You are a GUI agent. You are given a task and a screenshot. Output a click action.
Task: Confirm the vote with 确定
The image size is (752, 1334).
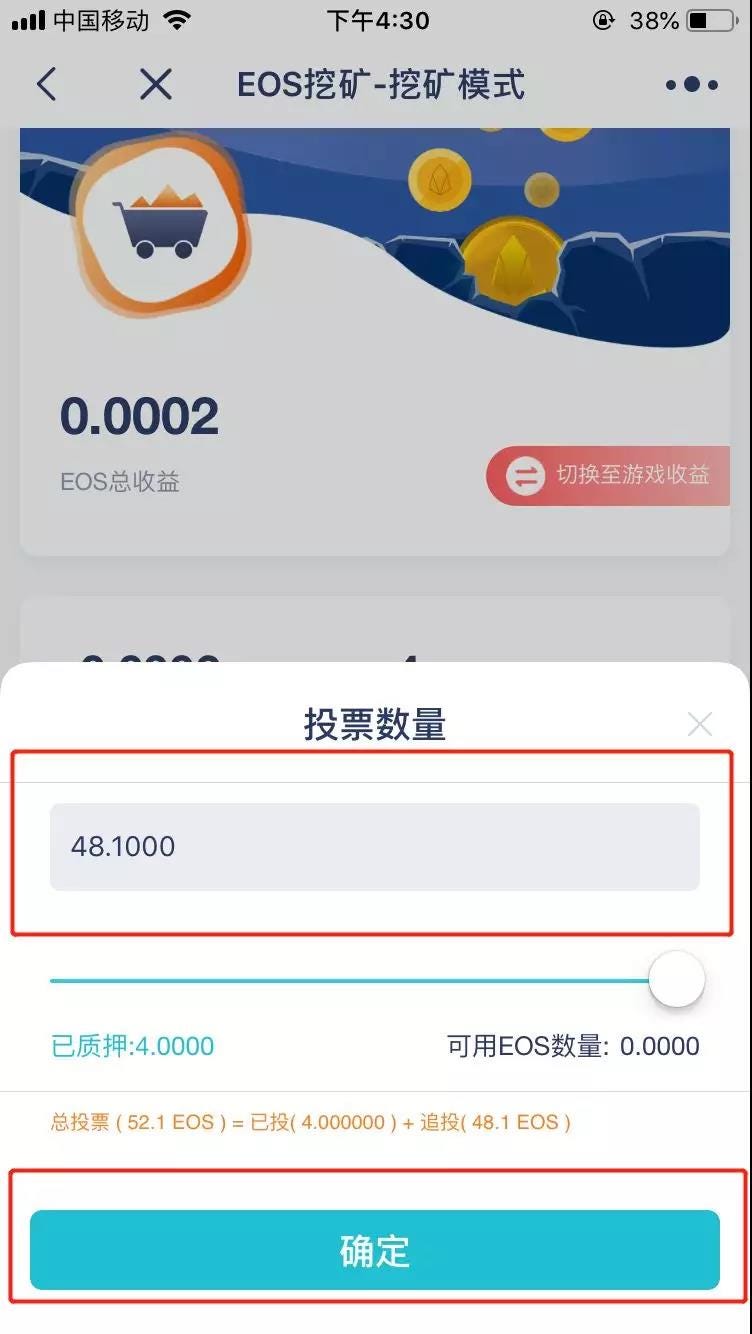pos(374,1250)
